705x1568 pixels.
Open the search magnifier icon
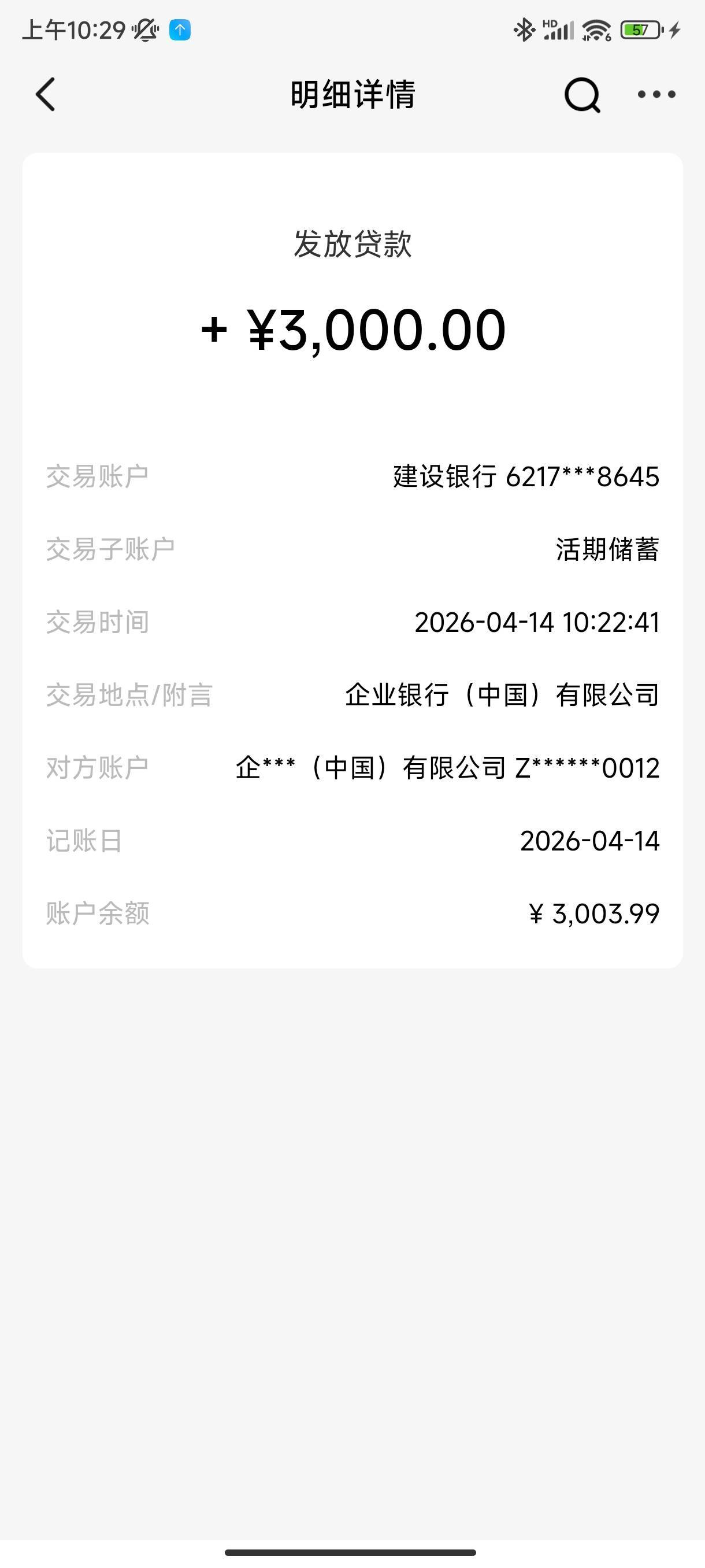click(x=582, y=94)
